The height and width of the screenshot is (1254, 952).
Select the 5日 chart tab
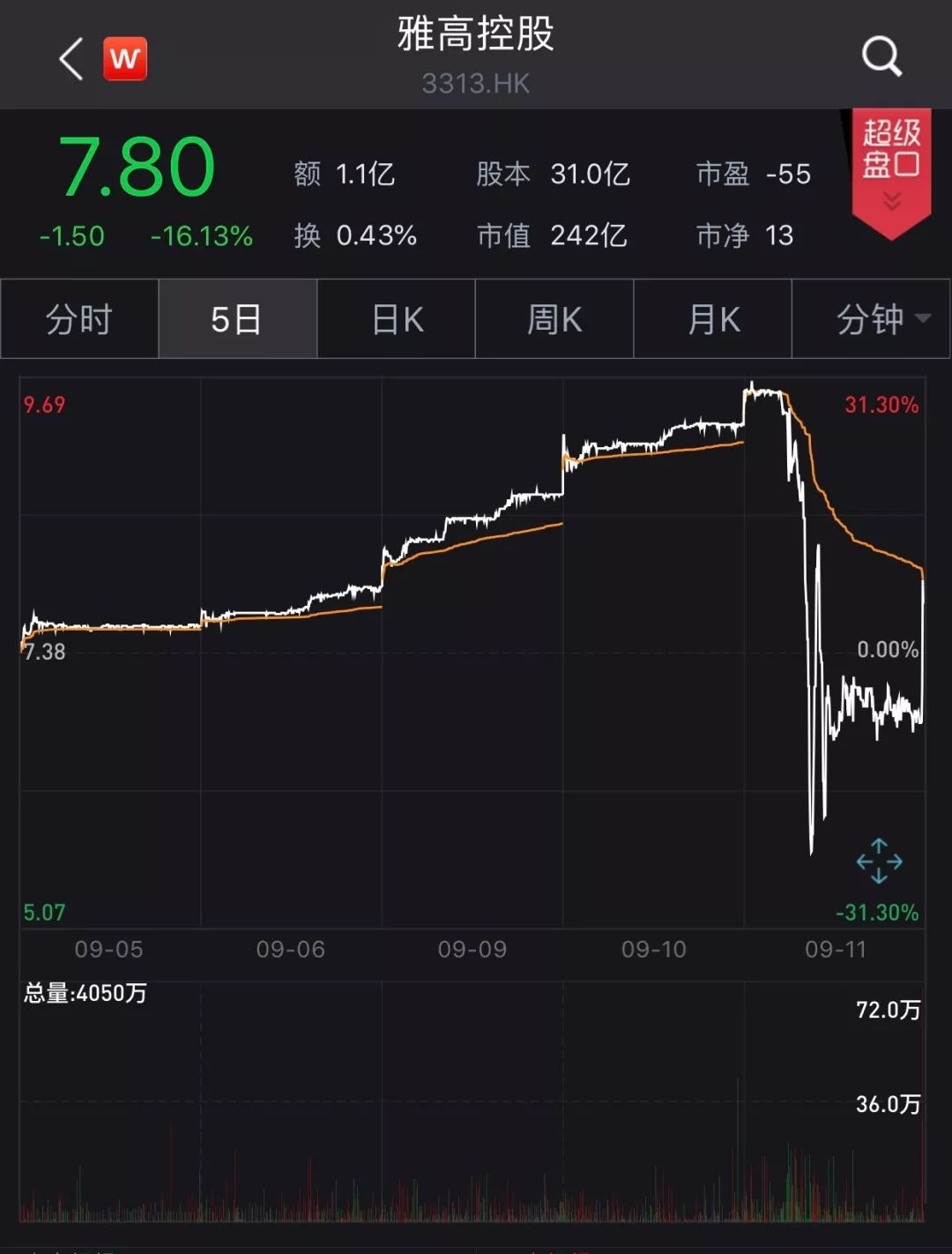[237, 319]
